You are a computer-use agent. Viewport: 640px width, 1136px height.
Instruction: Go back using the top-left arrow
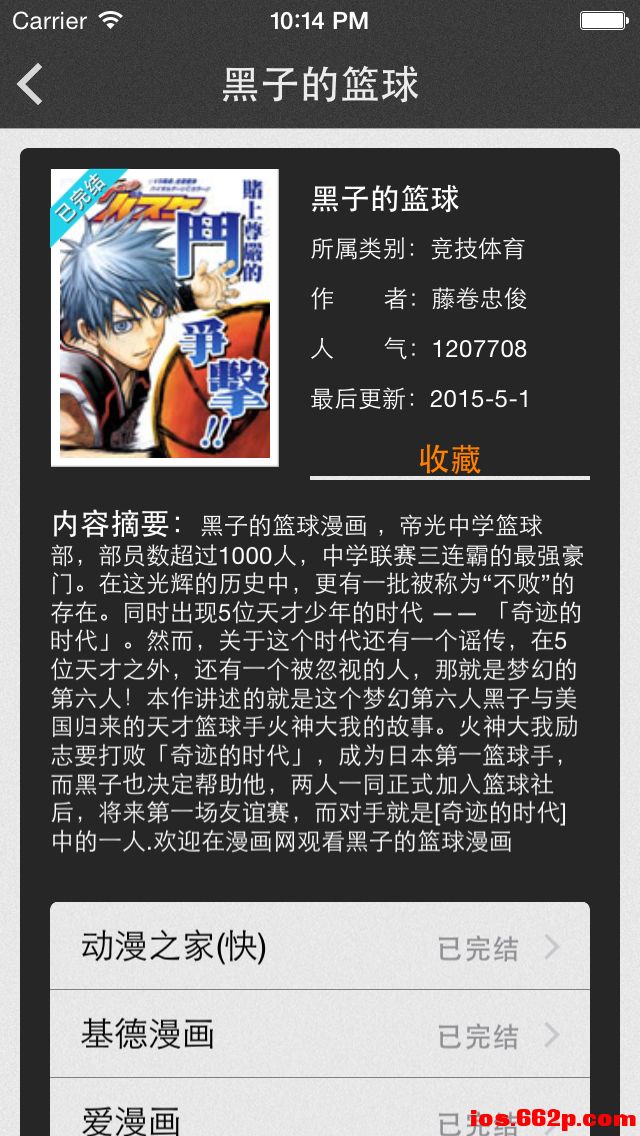coord(30,84)
